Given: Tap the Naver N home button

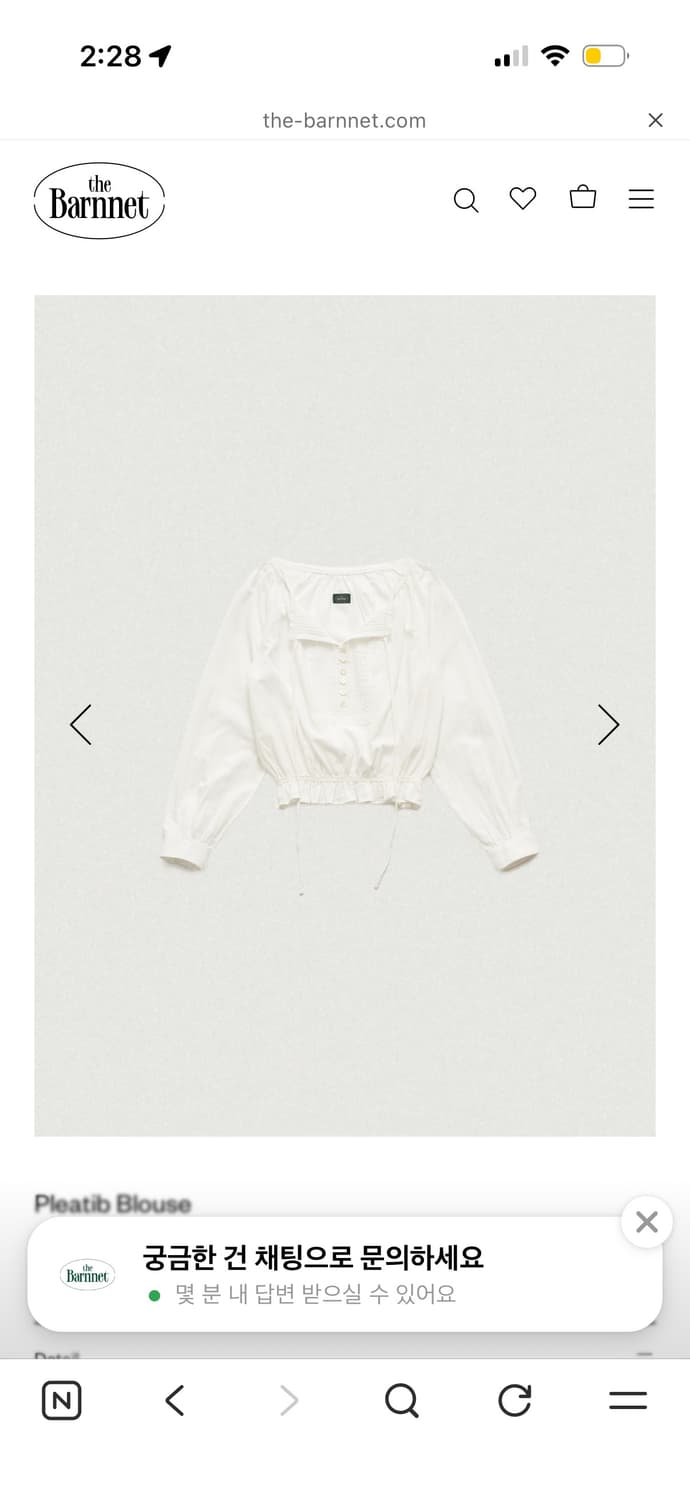Looking at the screenshot, I should (62, 1401).
